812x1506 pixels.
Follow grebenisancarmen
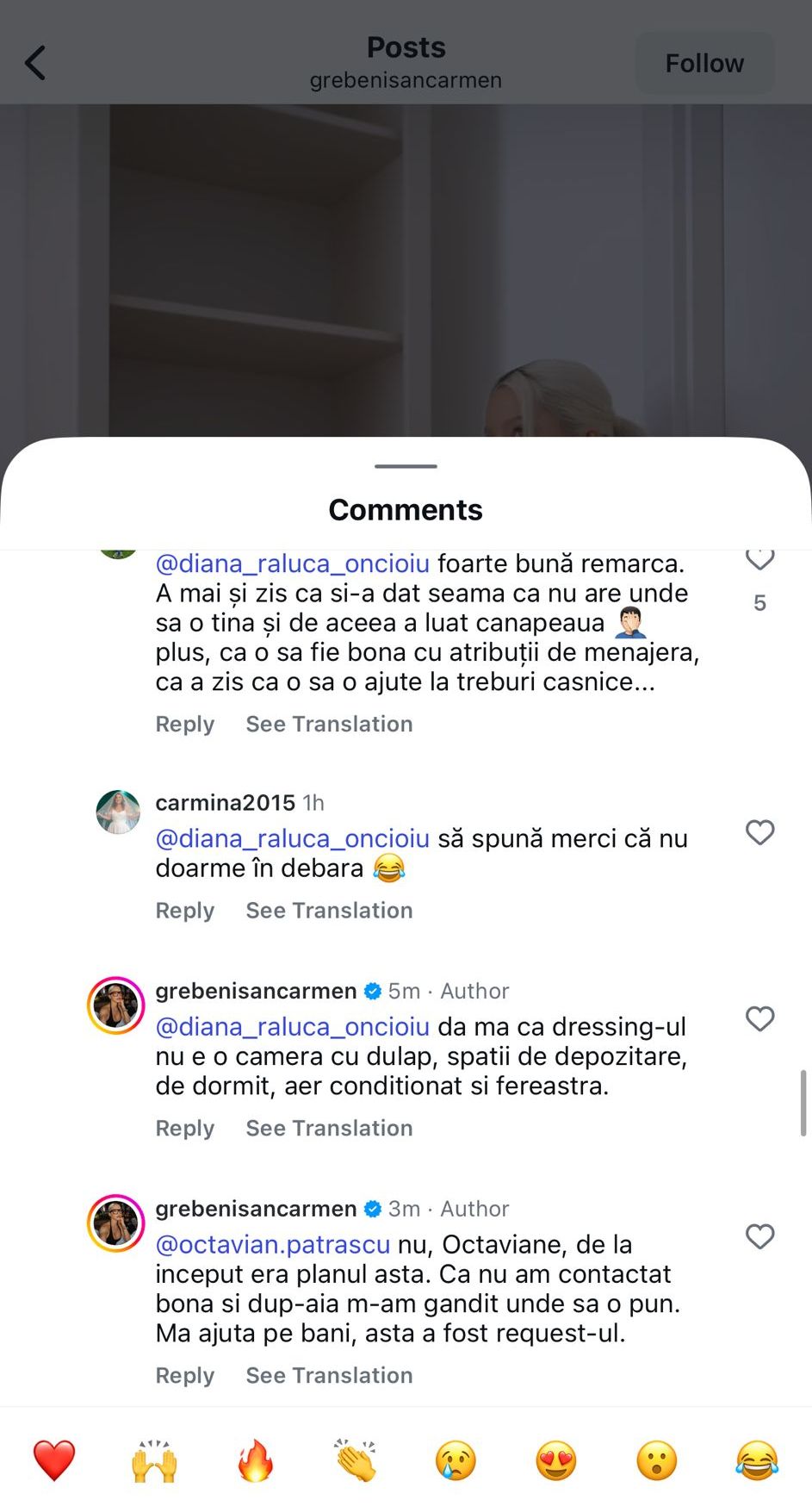click(x=704, y=63)
